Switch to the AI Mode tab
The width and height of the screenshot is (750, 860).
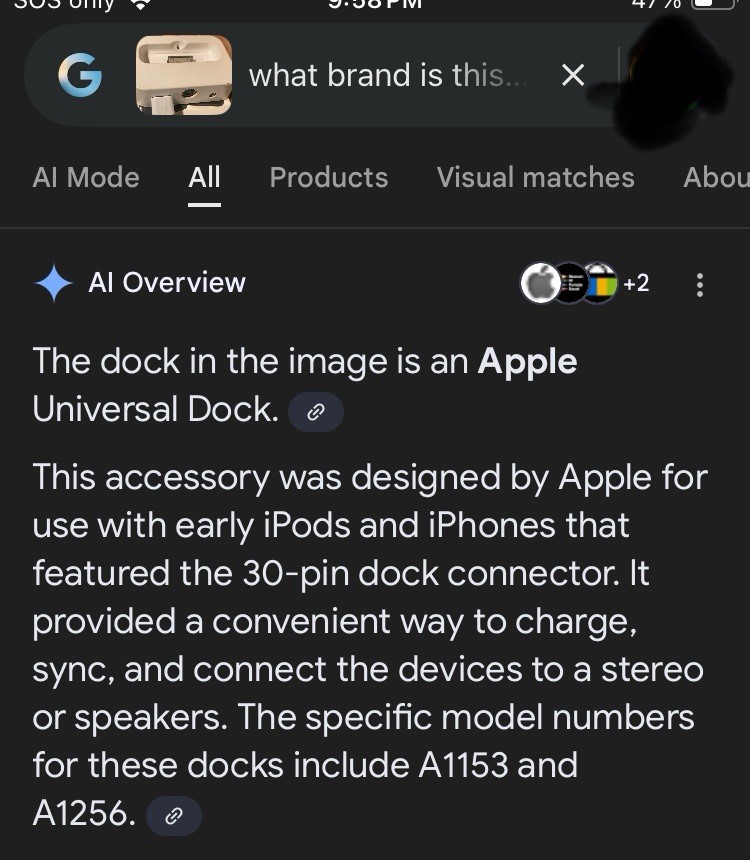click(x=86, y=177)
